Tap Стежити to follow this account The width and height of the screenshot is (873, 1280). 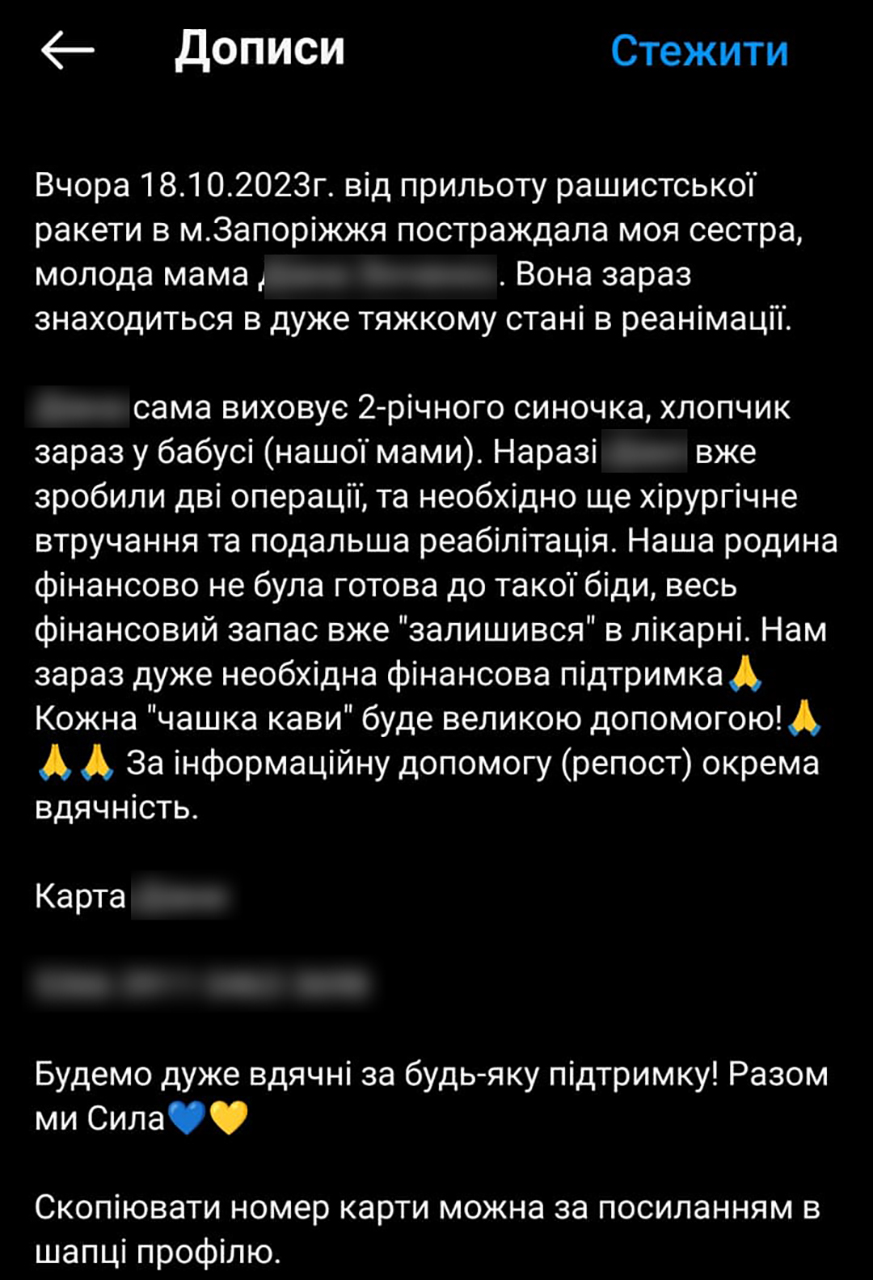point(699,51)
